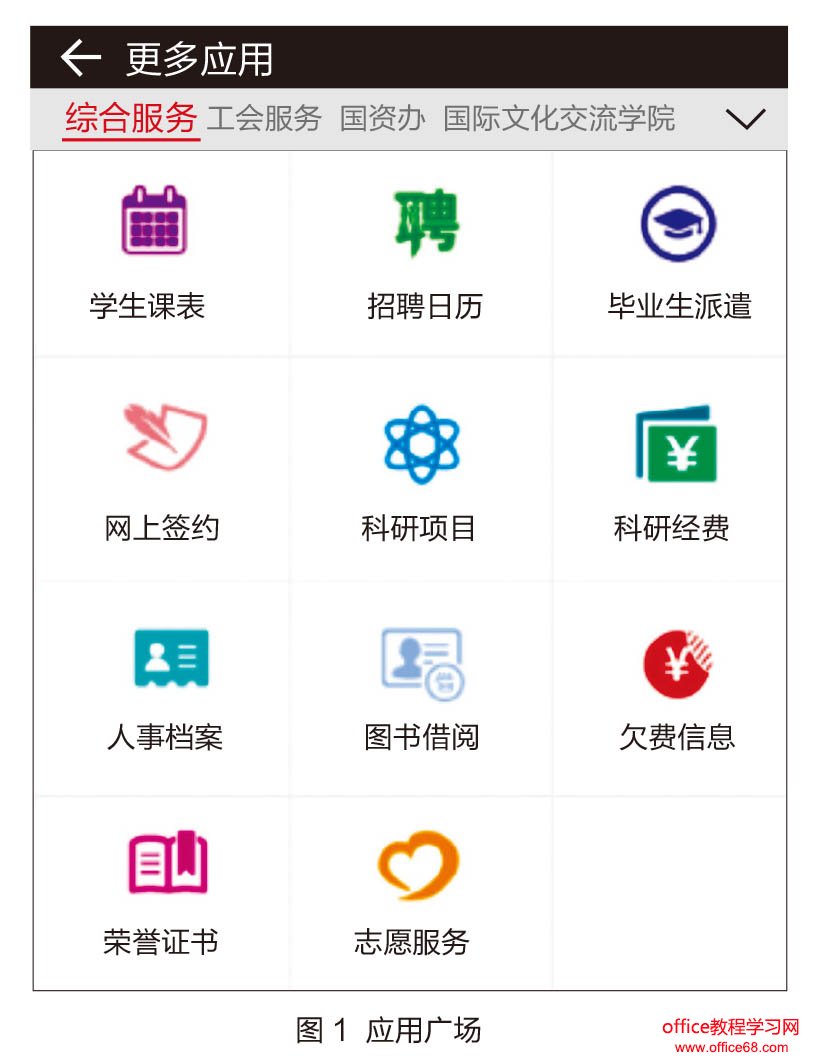Launch 志愿服务
Image resolution: width=818 pixels, height=1064 pixels.
tap(417, 863)
